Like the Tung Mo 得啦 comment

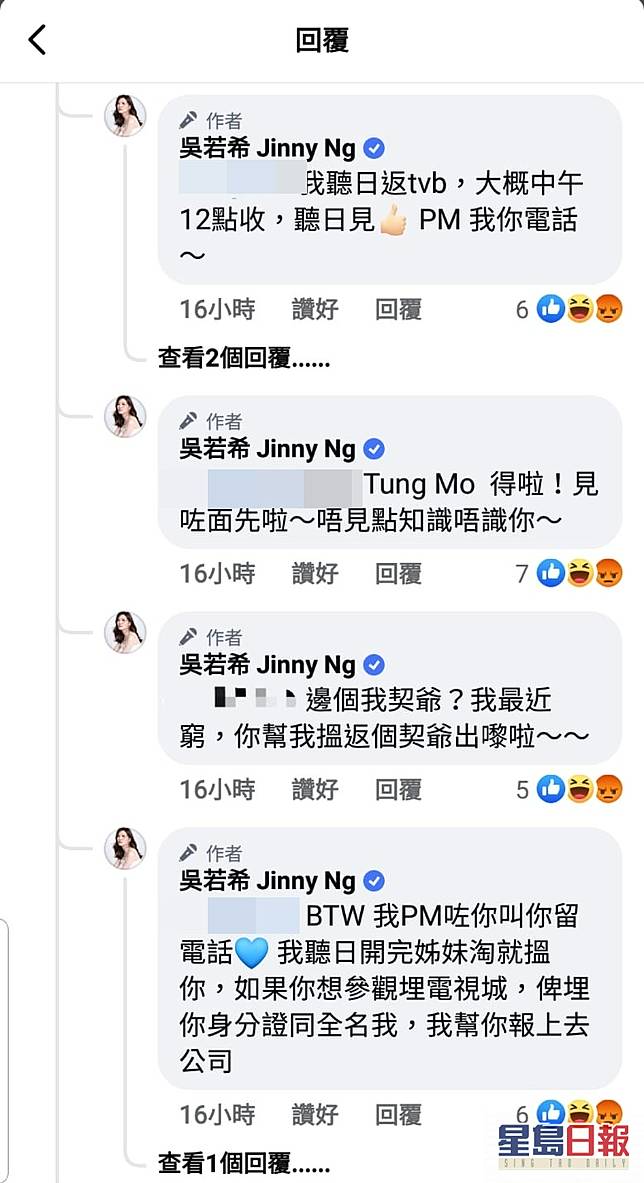pyautogui.click(x=314, y=573)
